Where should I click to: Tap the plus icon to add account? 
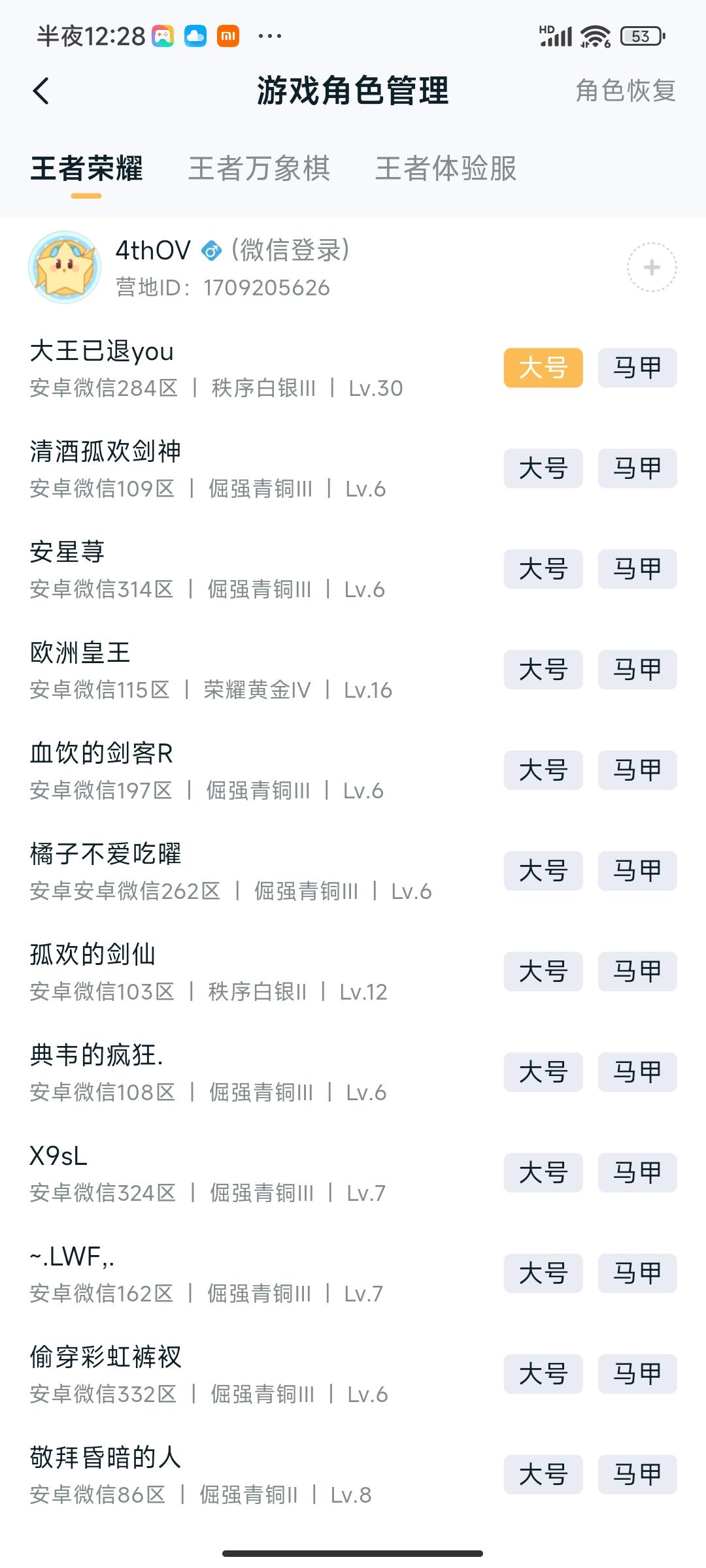coord(652,268)
